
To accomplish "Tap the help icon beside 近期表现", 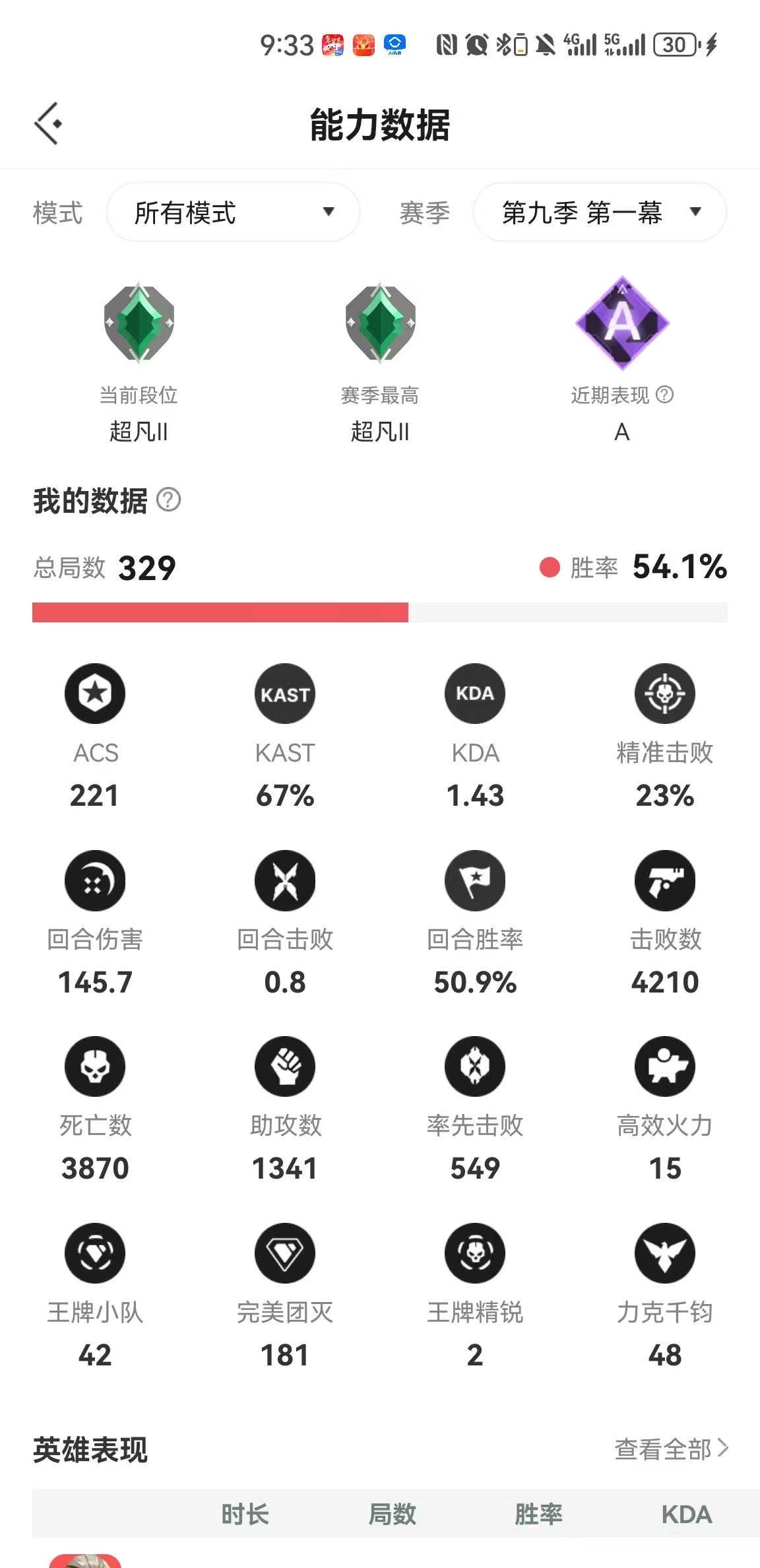I will click(x=665, y=395).
